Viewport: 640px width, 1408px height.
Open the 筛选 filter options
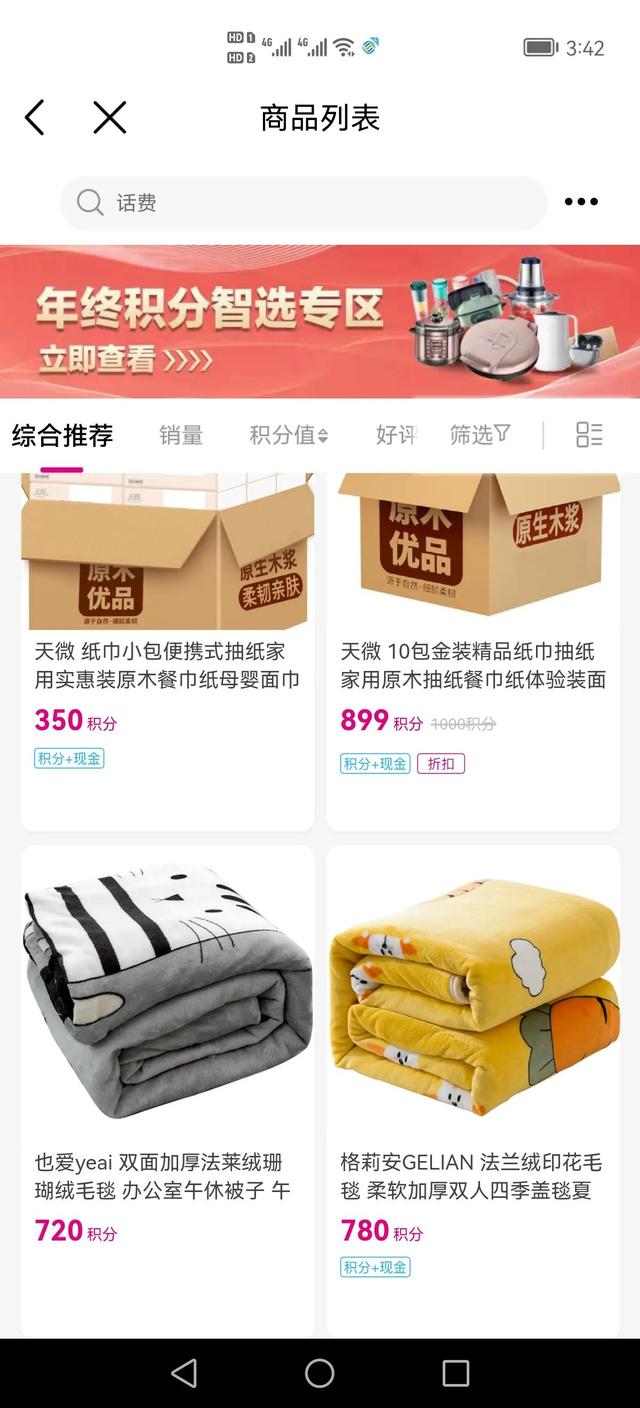[x=480, y=435]
